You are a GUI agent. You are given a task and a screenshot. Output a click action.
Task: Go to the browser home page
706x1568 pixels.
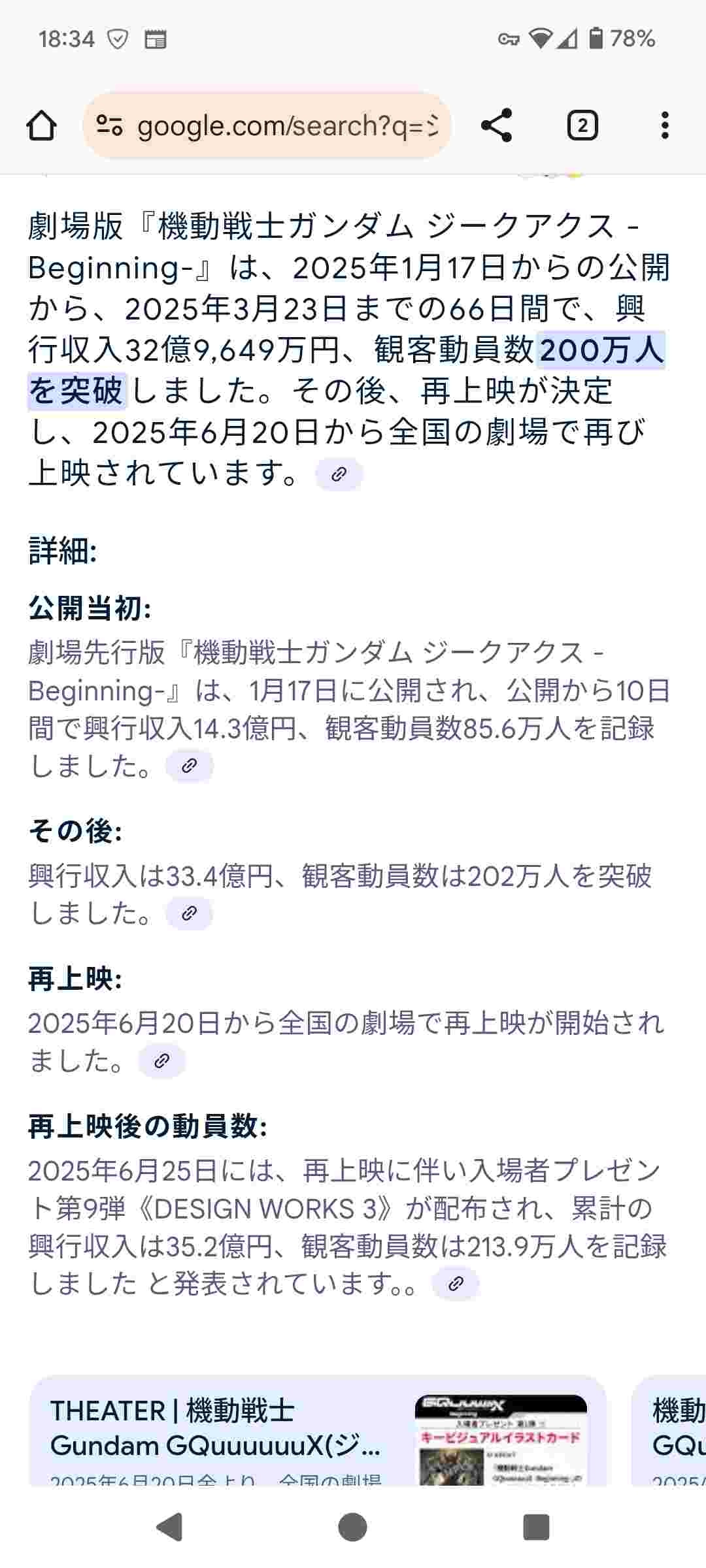41,125
